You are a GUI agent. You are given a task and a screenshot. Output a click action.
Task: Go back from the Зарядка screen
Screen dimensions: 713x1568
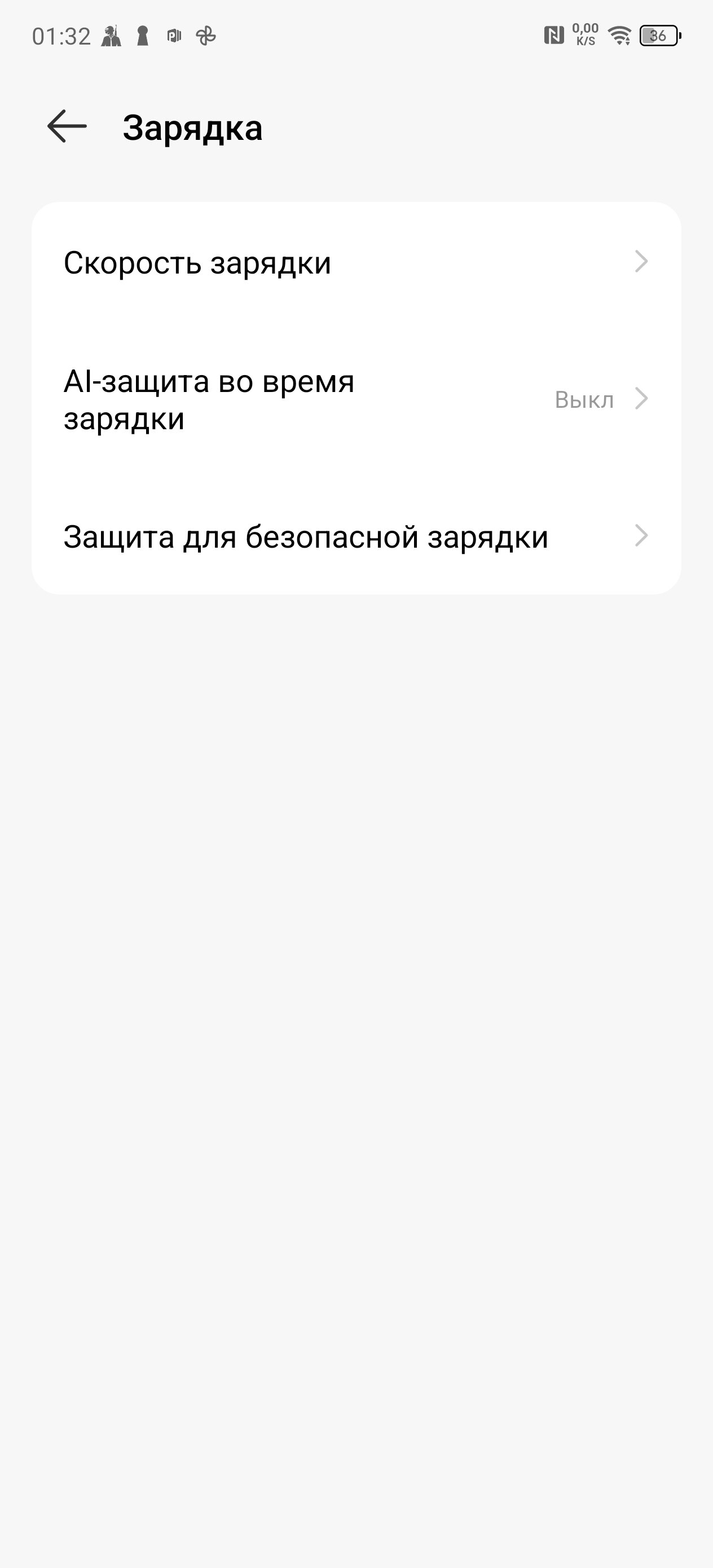67,126
